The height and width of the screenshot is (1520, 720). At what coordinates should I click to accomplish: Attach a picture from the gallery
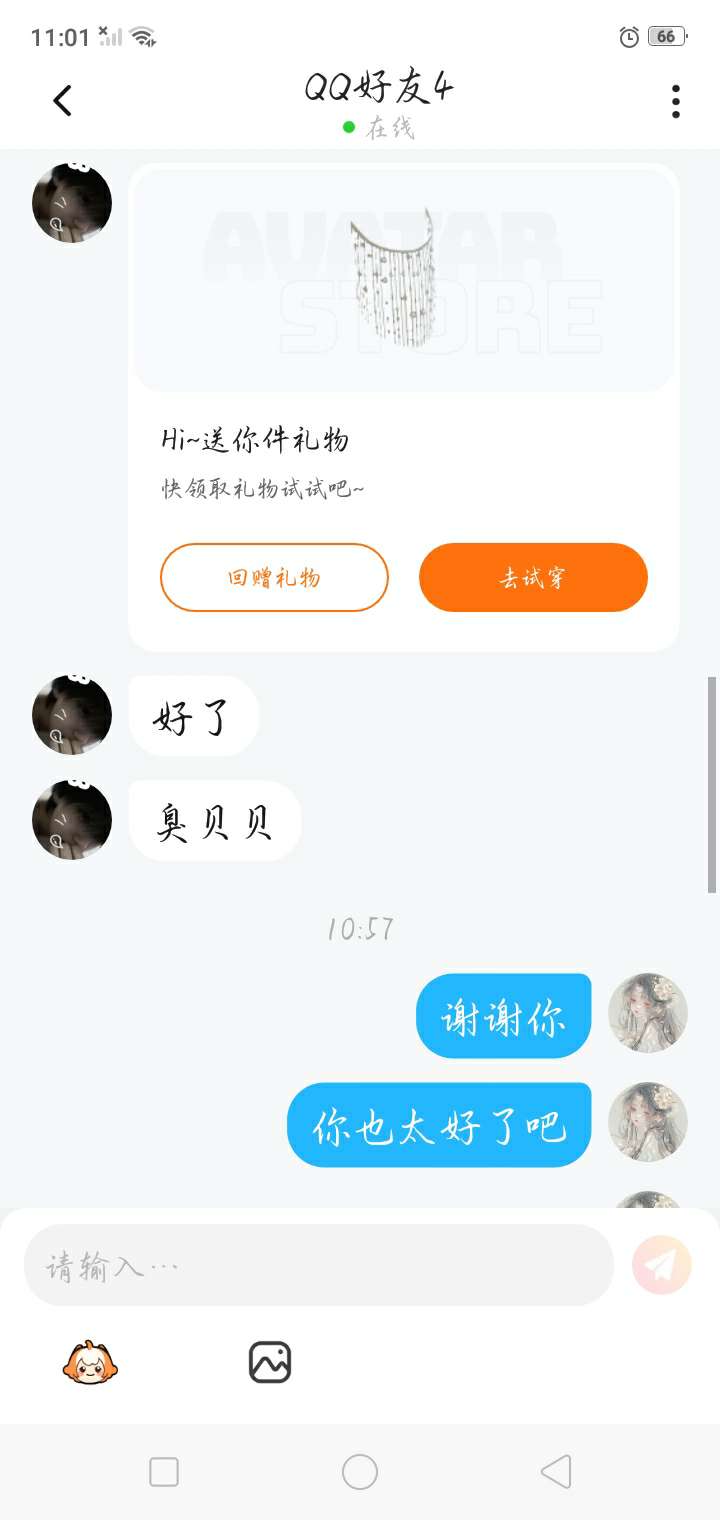269,1362
